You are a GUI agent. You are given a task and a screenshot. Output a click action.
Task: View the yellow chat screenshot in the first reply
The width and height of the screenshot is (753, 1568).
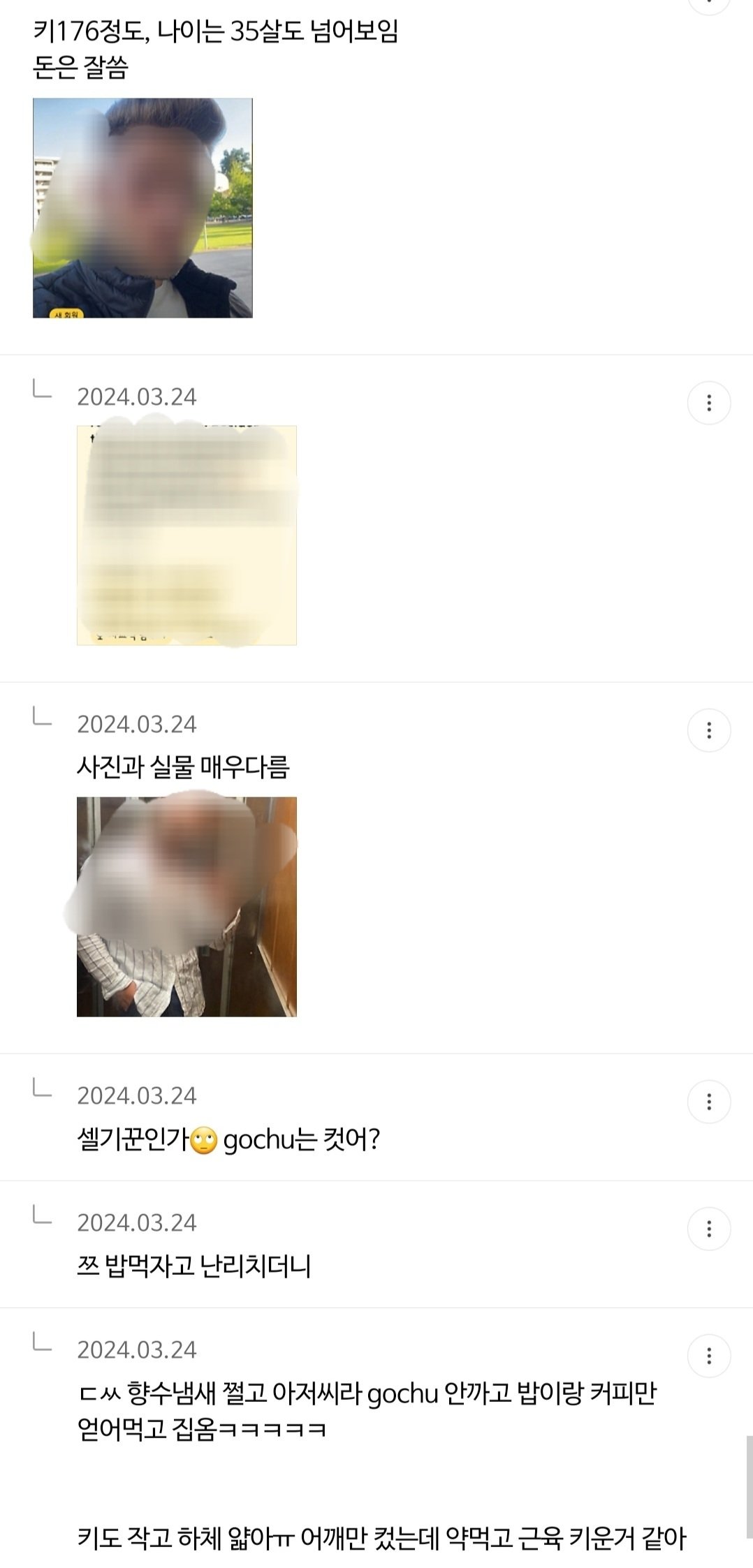click(187, 534)
